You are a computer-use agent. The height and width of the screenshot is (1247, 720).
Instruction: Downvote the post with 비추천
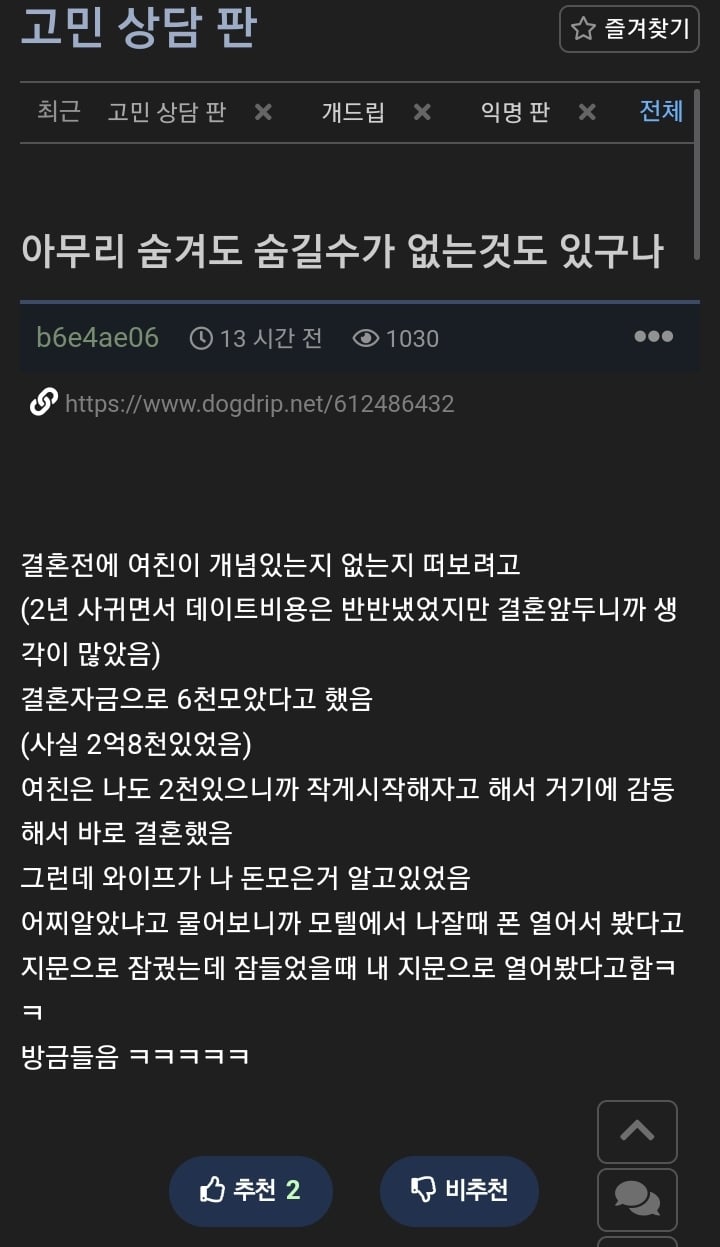pos(459,1190)
